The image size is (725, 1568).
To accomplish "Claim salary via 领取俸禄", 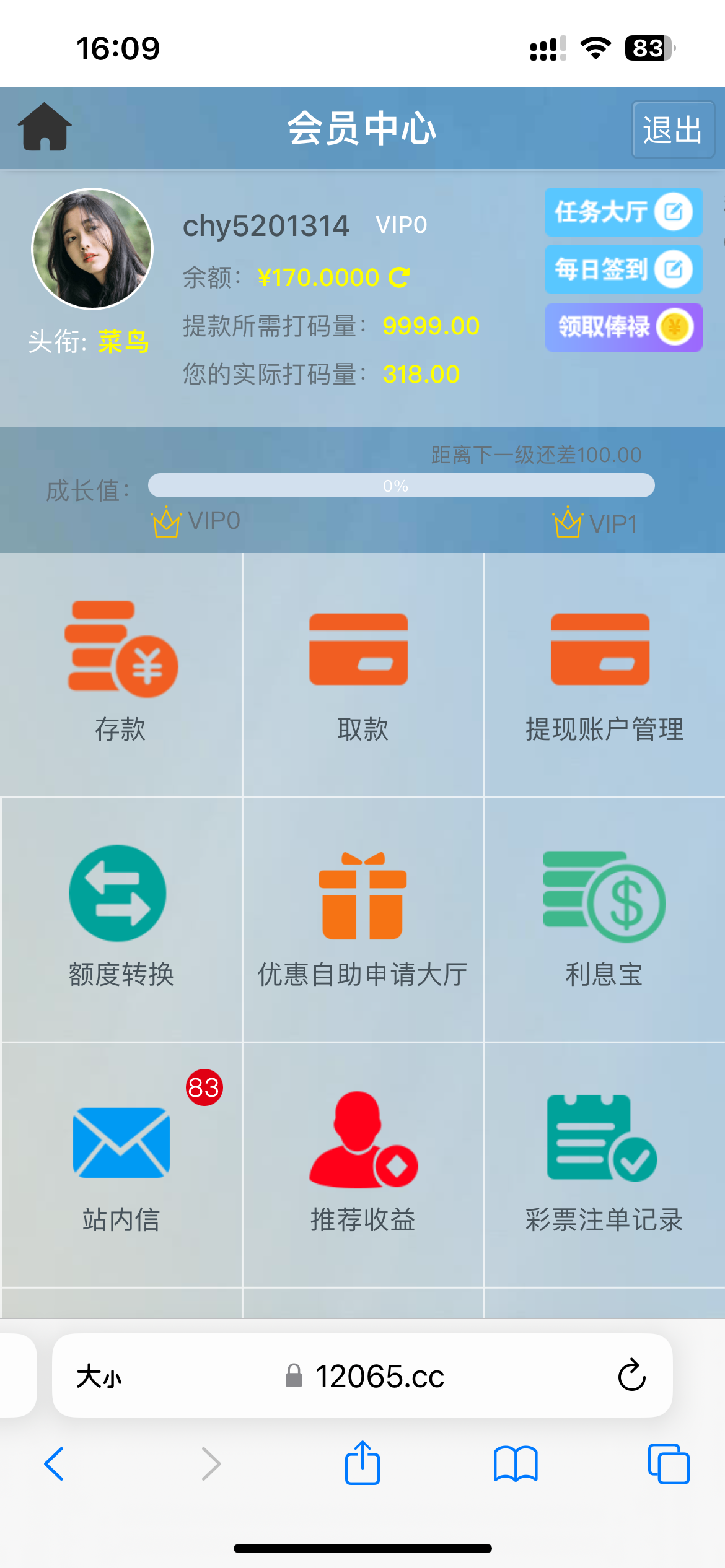I will click(623, 327).
